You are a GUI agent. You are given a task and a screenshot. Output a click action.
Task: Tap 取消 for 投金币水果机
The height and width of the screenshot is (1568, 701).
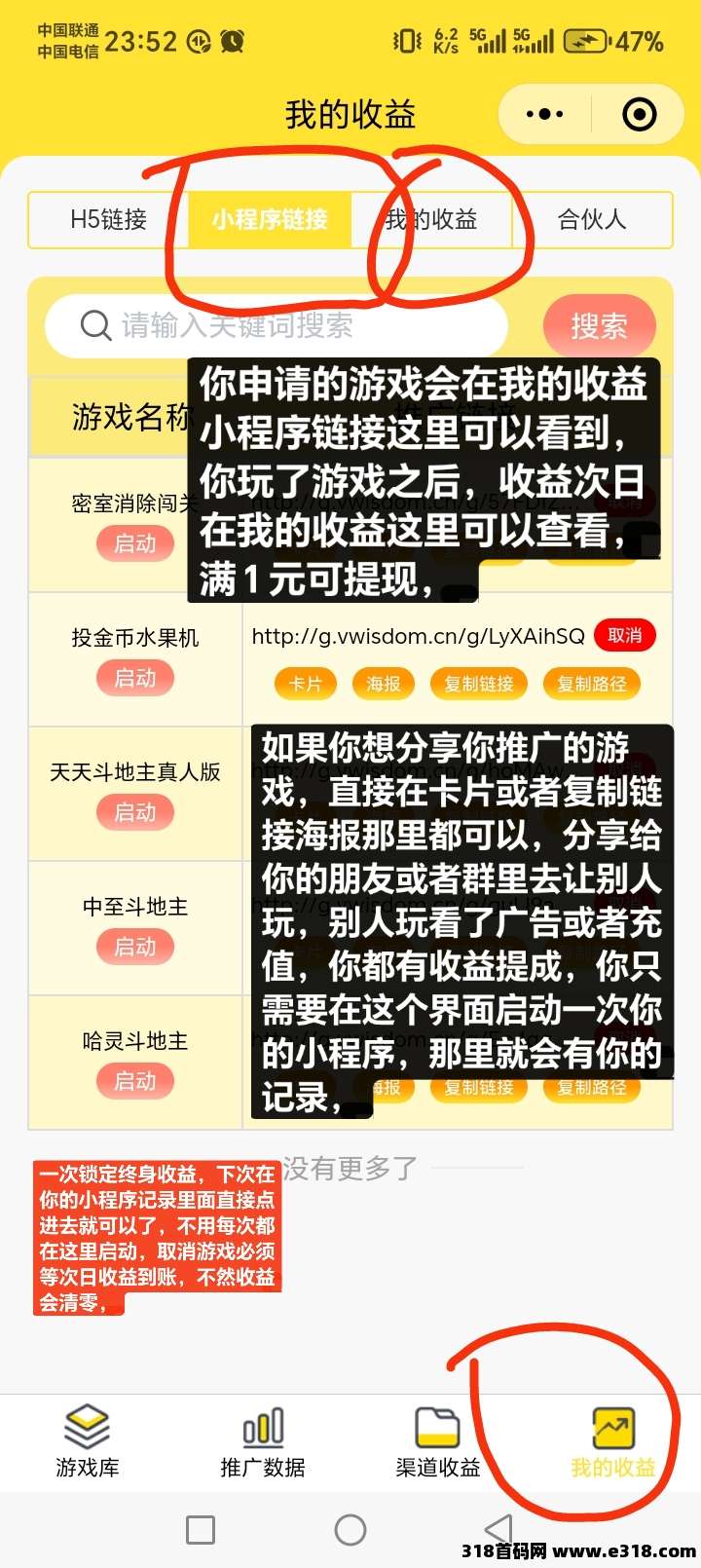[x=625, y=636]
